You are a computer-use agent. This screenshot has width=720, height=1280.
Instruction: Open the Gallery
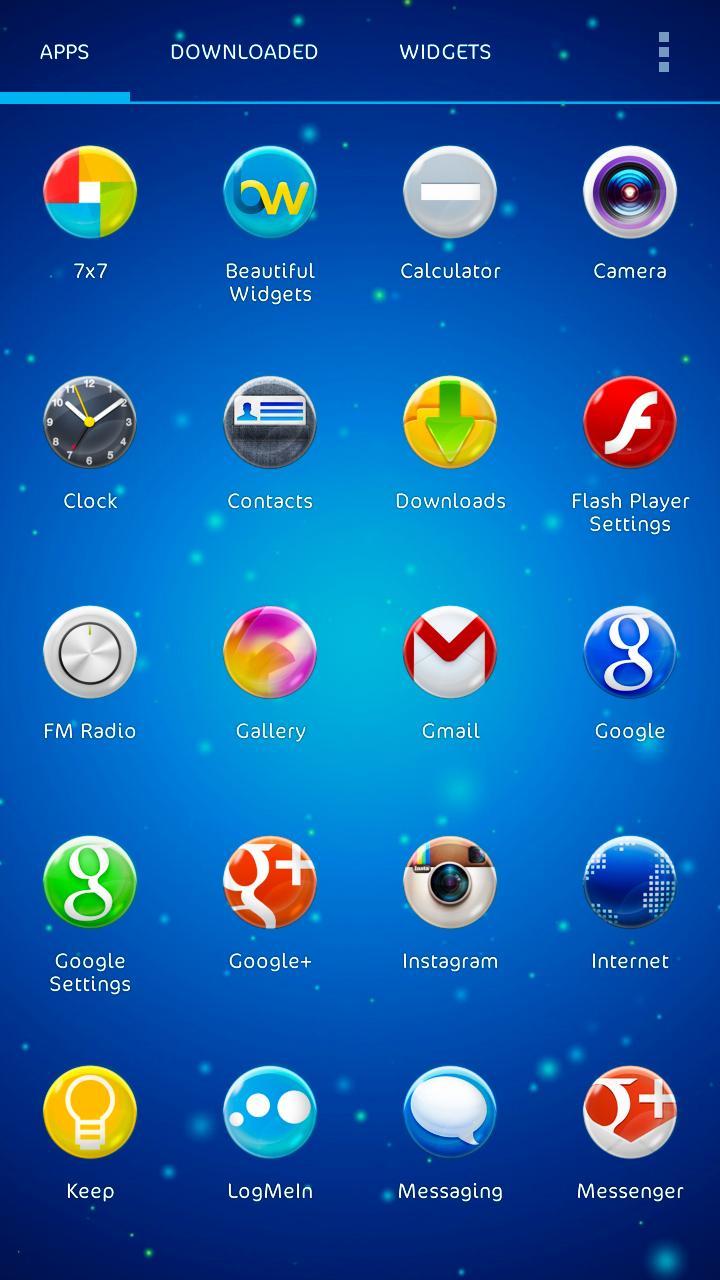click(x=270, y=652)
